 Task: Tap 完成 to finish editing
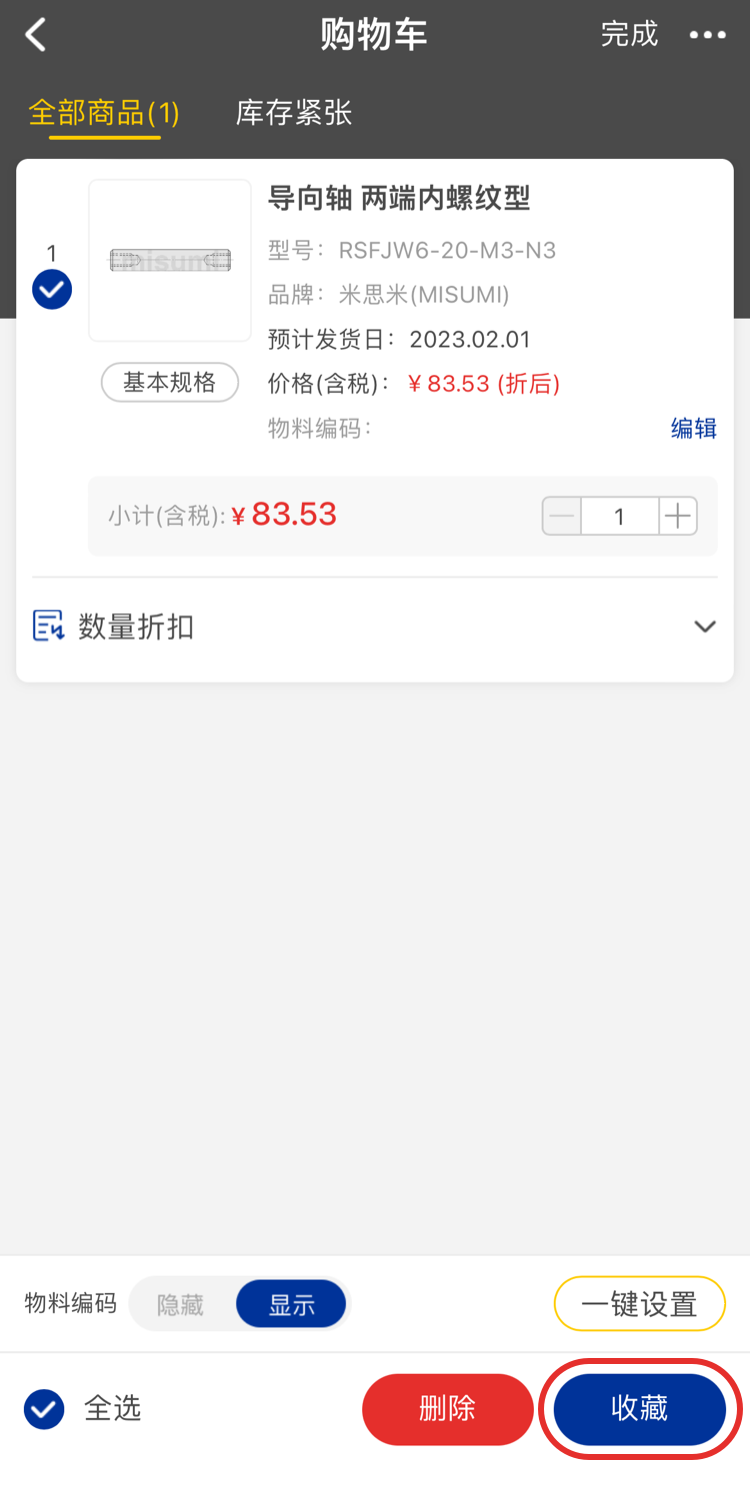pos(629,34)
